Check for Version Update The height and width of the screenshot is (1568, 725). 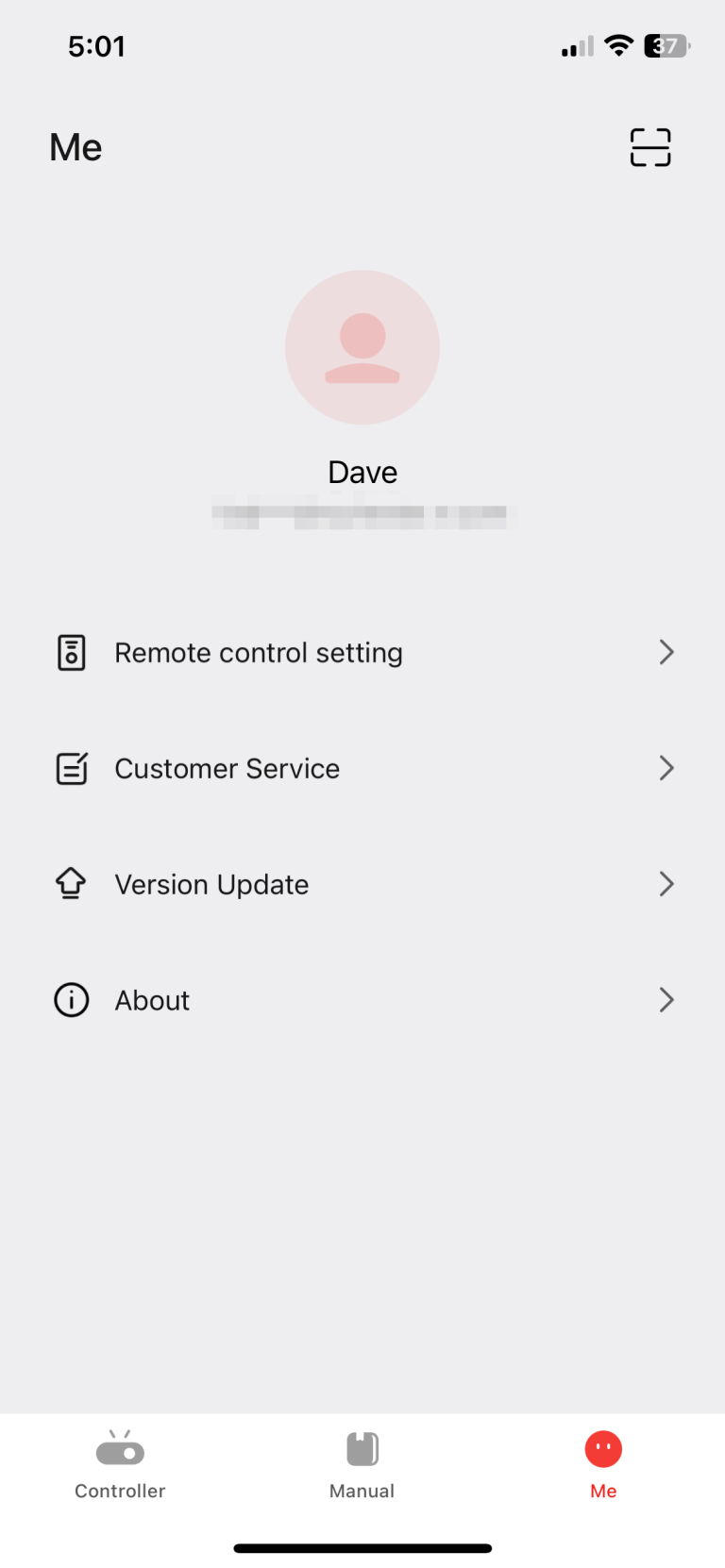point(362,885)
